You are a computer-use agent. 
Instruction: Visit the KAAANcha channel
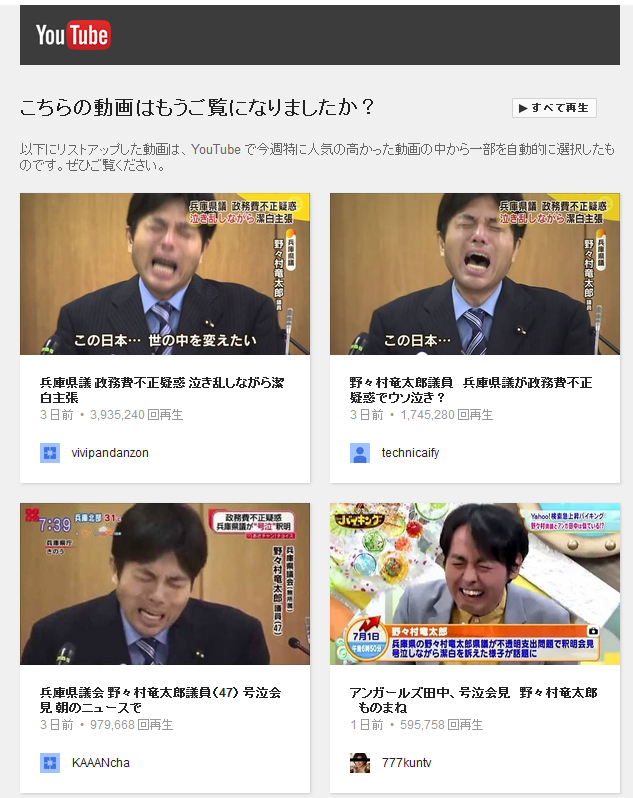coord(100,763)
